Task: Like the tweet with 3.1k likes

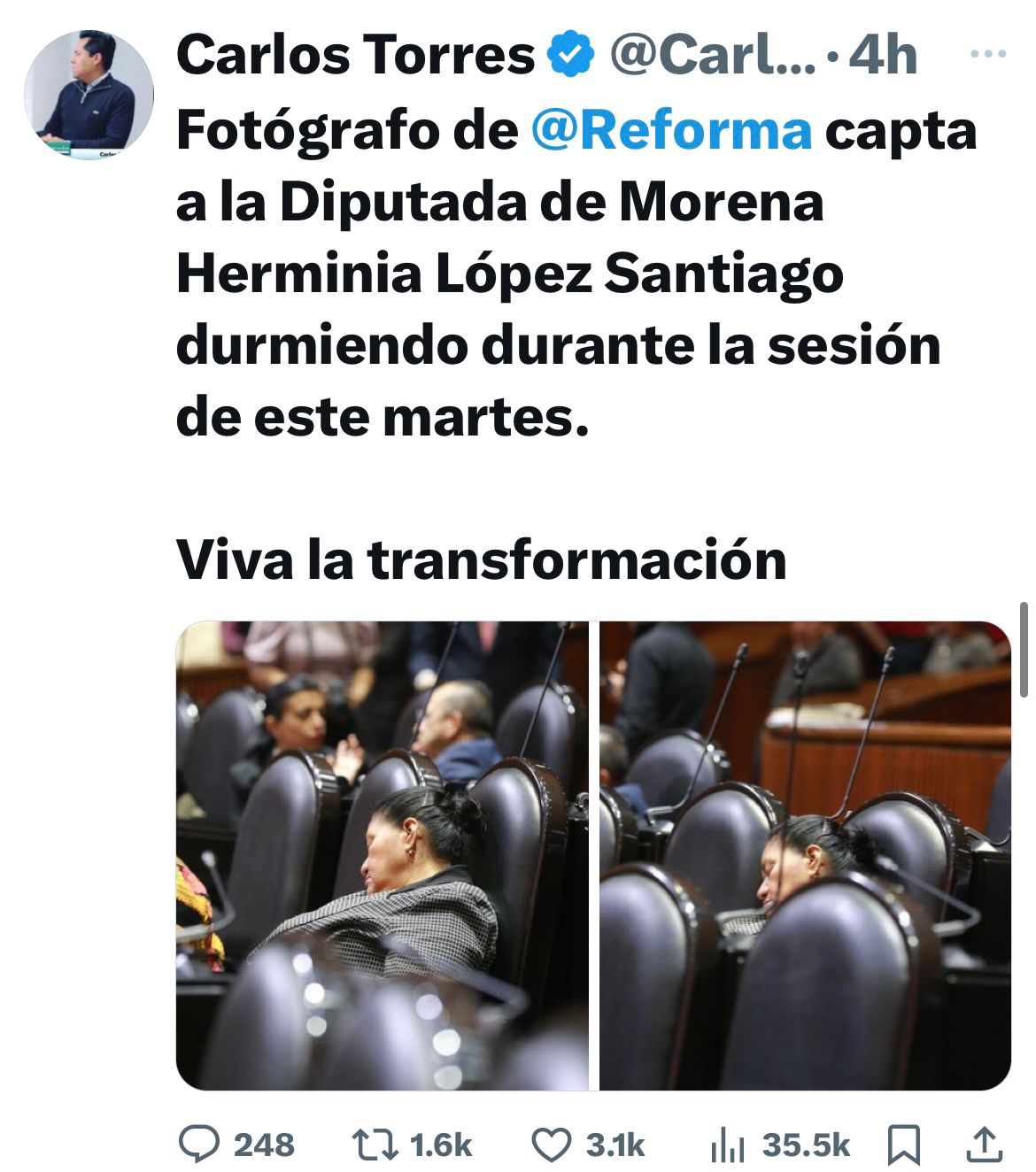Action: [x=551, y=1145]
